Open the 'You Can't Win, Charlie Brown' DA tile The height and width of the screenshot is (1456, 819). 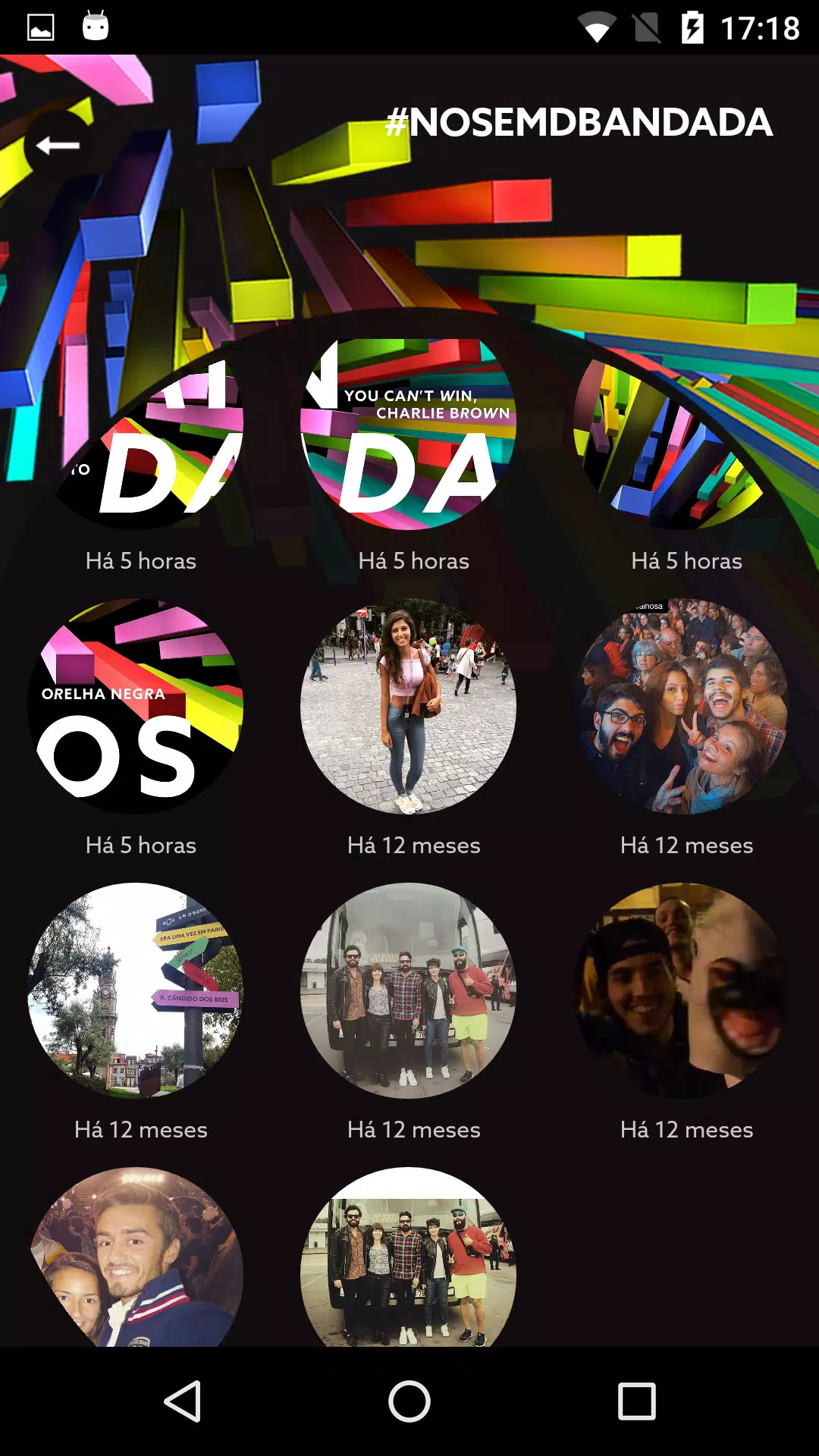[x=408, y=434]
